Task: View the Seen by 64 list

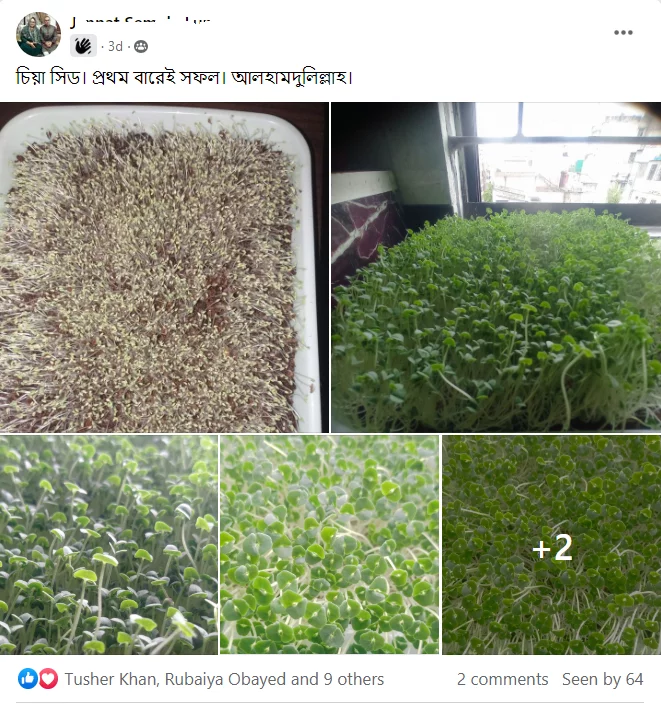Action: (602, 679)
